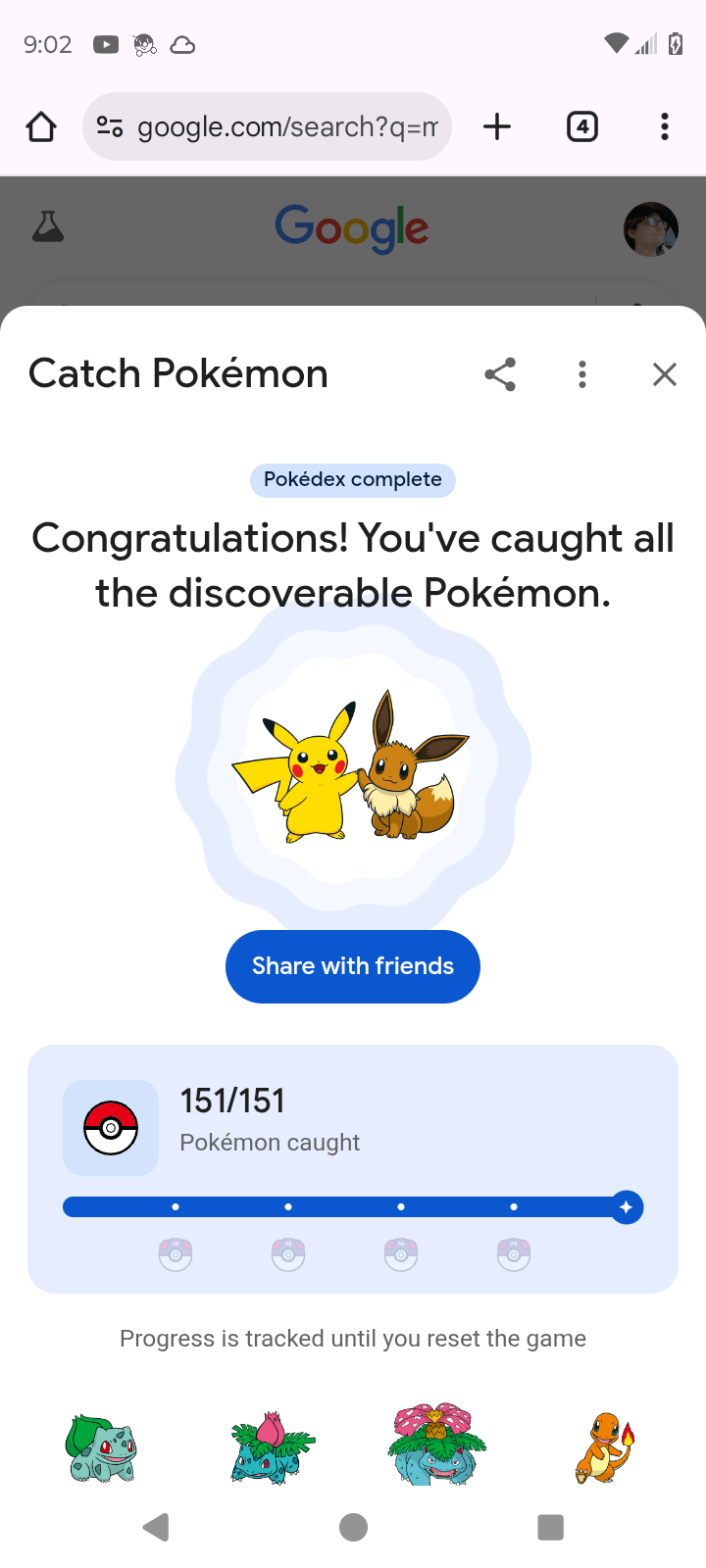This screenshot has height=1568, width=706.
Task: View the Venusaur entry
Action: (x=437, y=1446)
